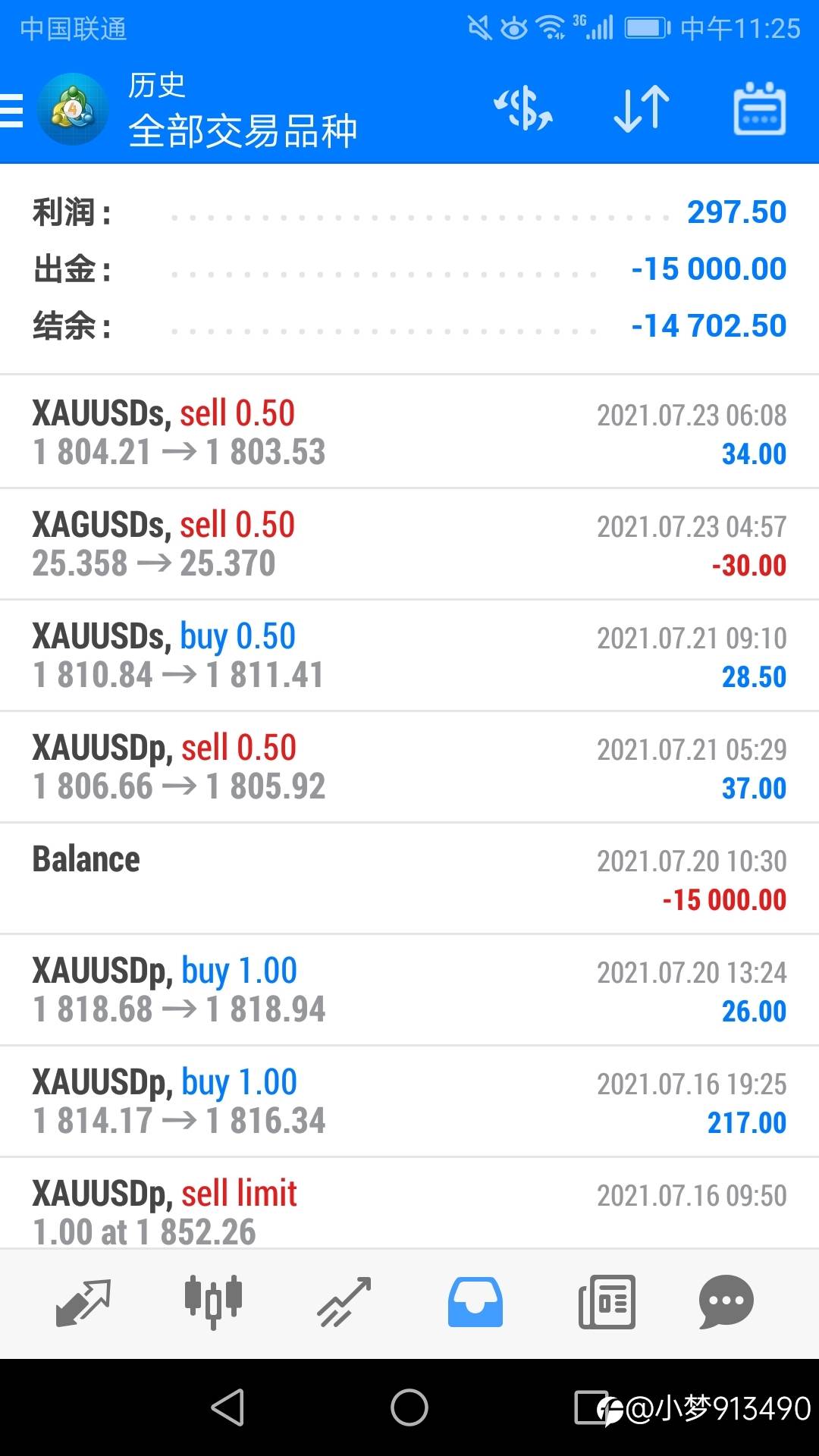Open the XAUUSDs sell trade with 34.00 profit

pyautogui.click(x=409, y=432)
